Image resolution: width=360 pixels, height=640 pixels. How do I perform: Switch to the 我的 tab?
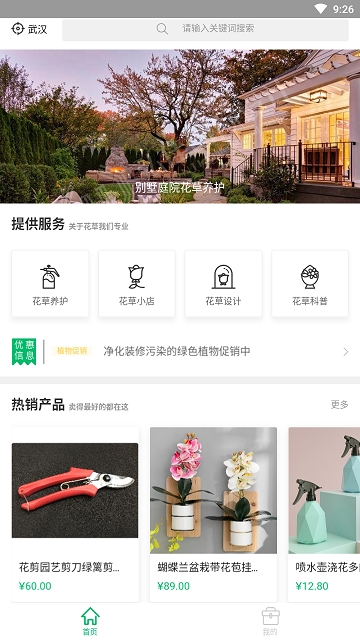point(270,621)
